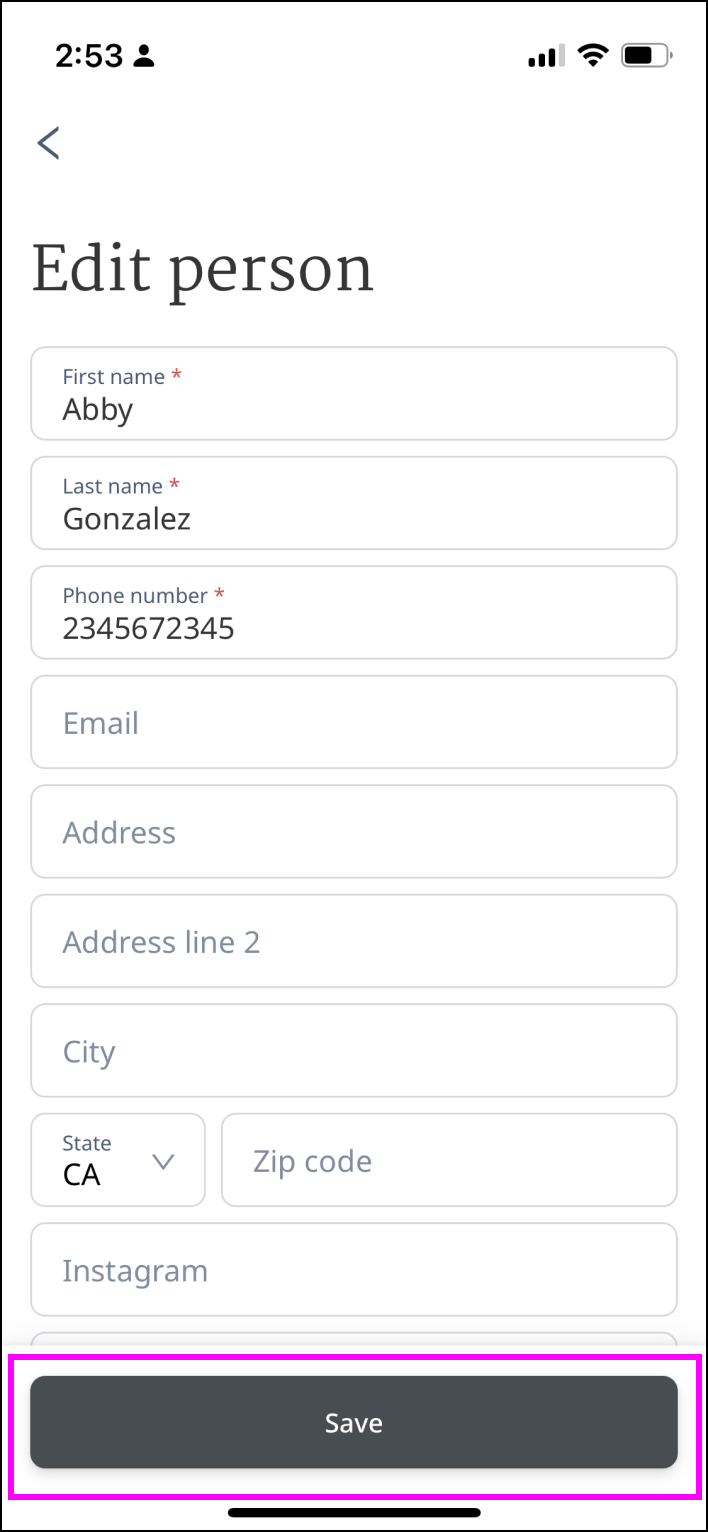Tap the Address line 2 field
708x1532 pixels.
coord(353,941)
